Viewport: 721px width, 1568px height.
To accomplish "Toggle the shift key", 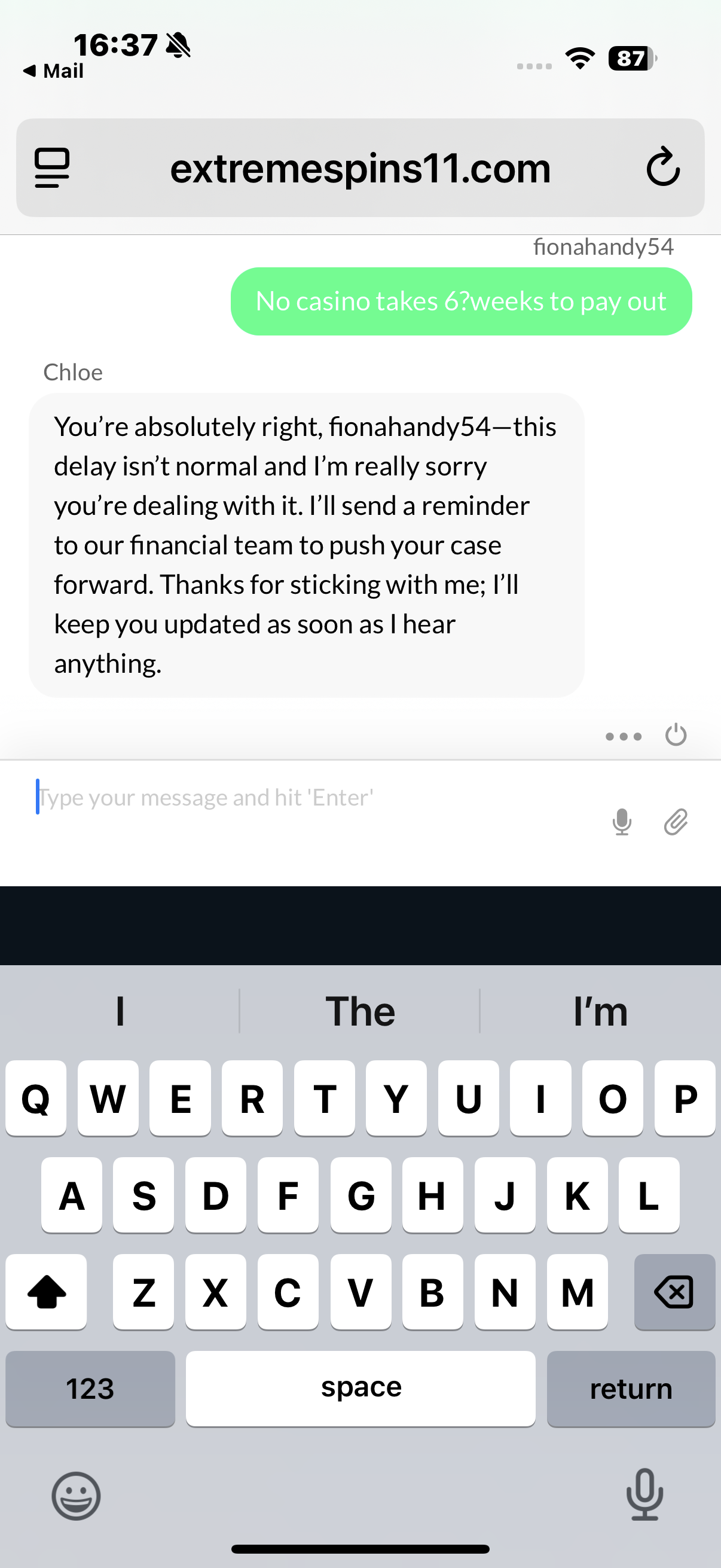I will pos(47,1292).
